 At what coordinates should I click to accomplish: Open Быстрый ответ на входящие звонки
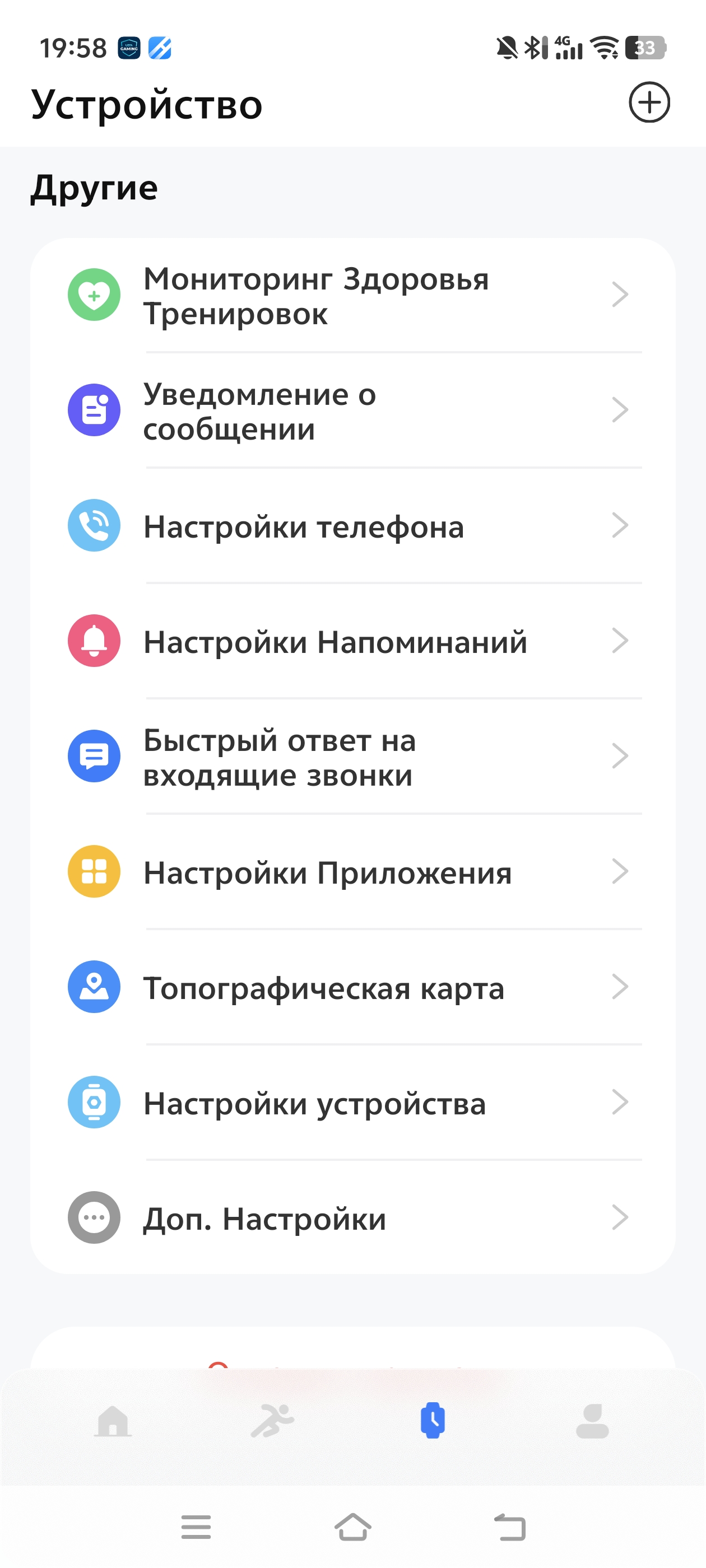(352, 757)
